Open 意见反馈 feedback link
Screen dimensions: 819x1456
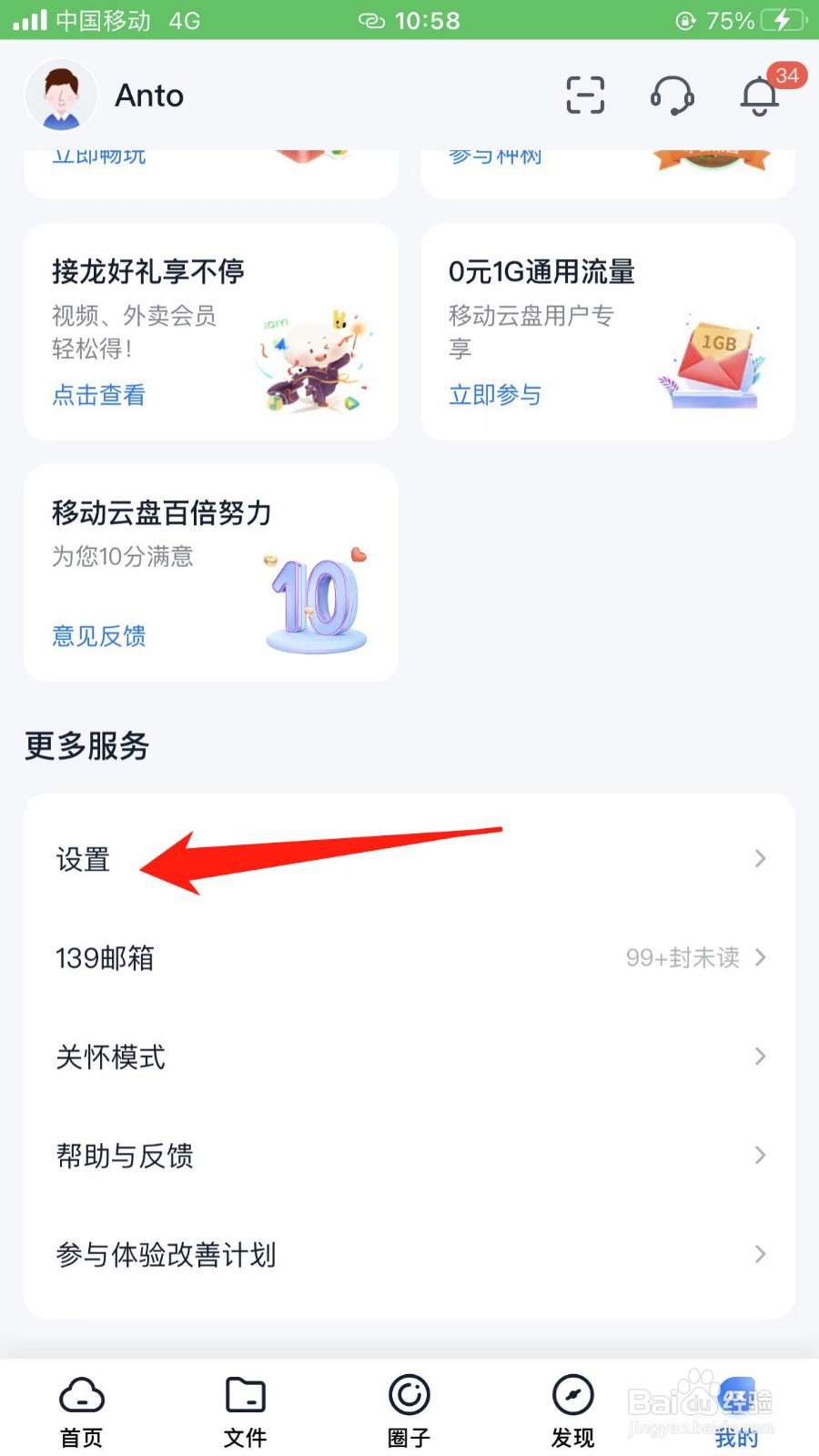(x=97, y=636)
